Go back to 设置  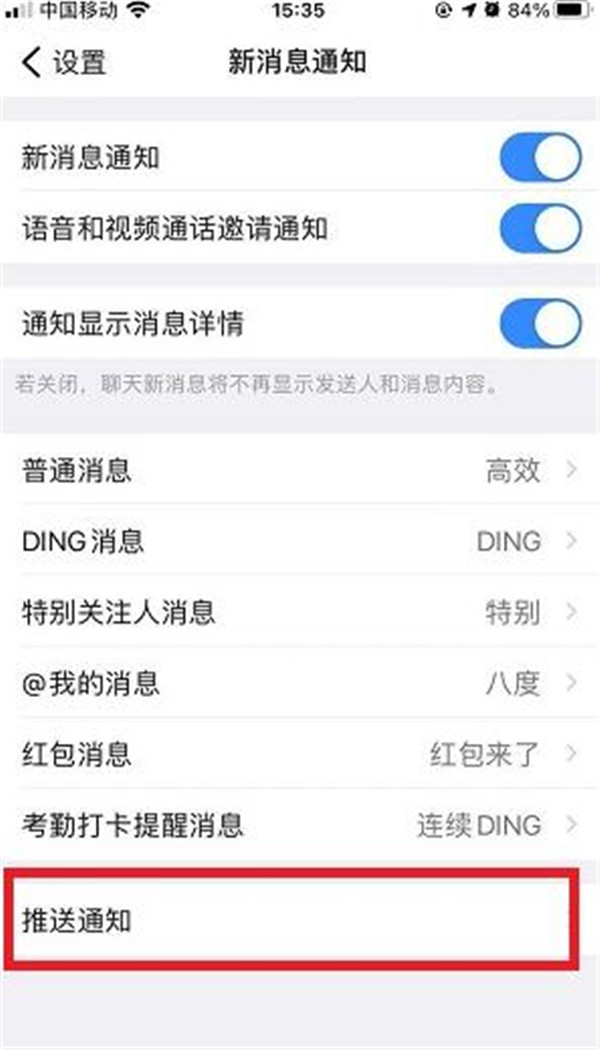(64, 63)
